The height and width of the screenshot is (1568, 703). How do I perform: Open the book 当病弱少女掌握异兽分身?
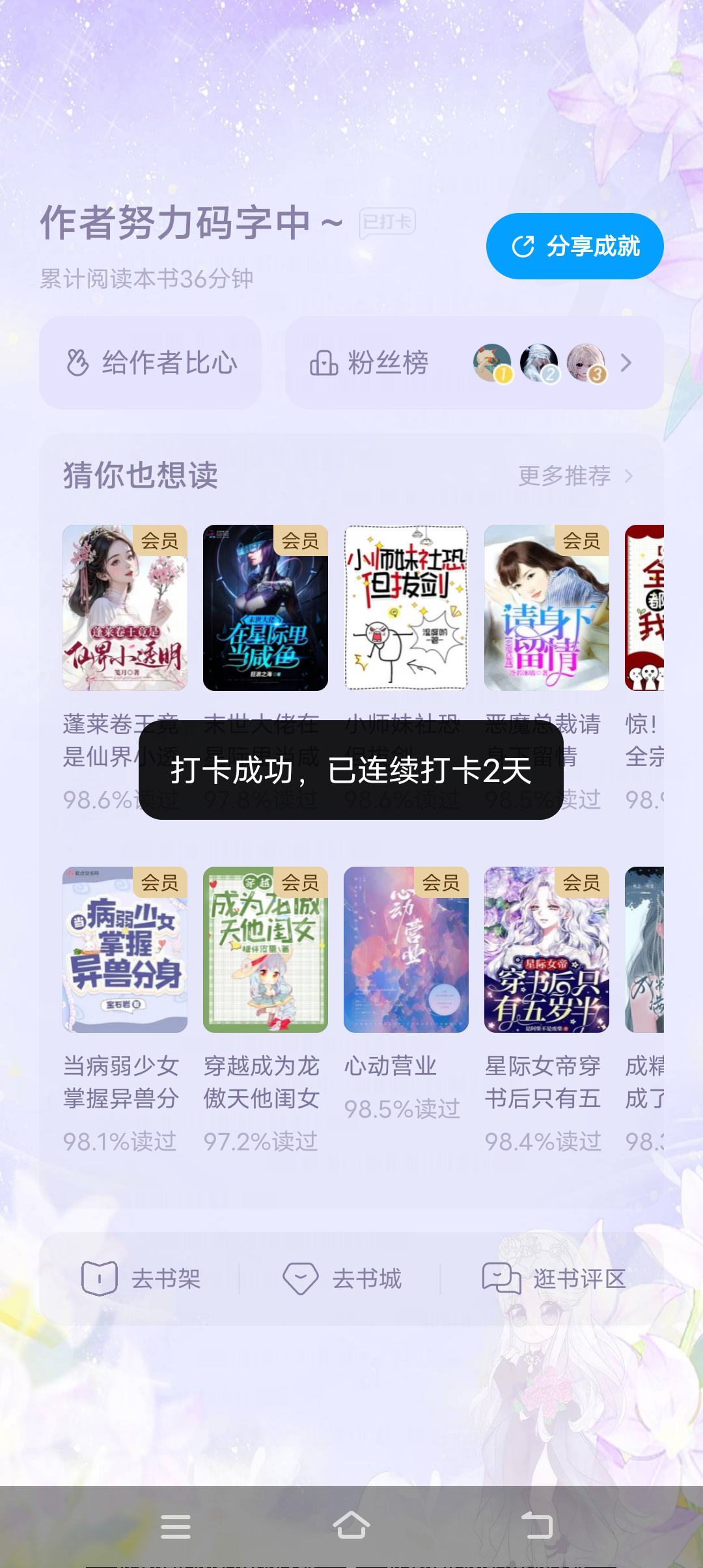(125, 949)
